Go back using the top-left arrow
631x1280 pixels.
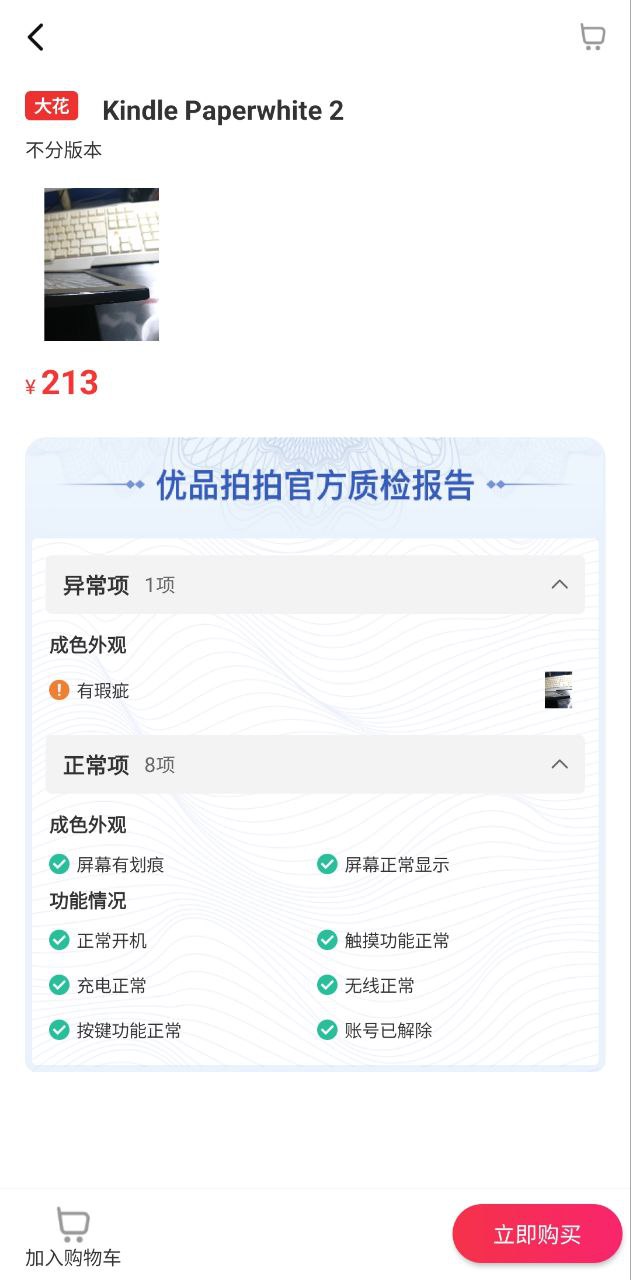click(x=36, y=38)
